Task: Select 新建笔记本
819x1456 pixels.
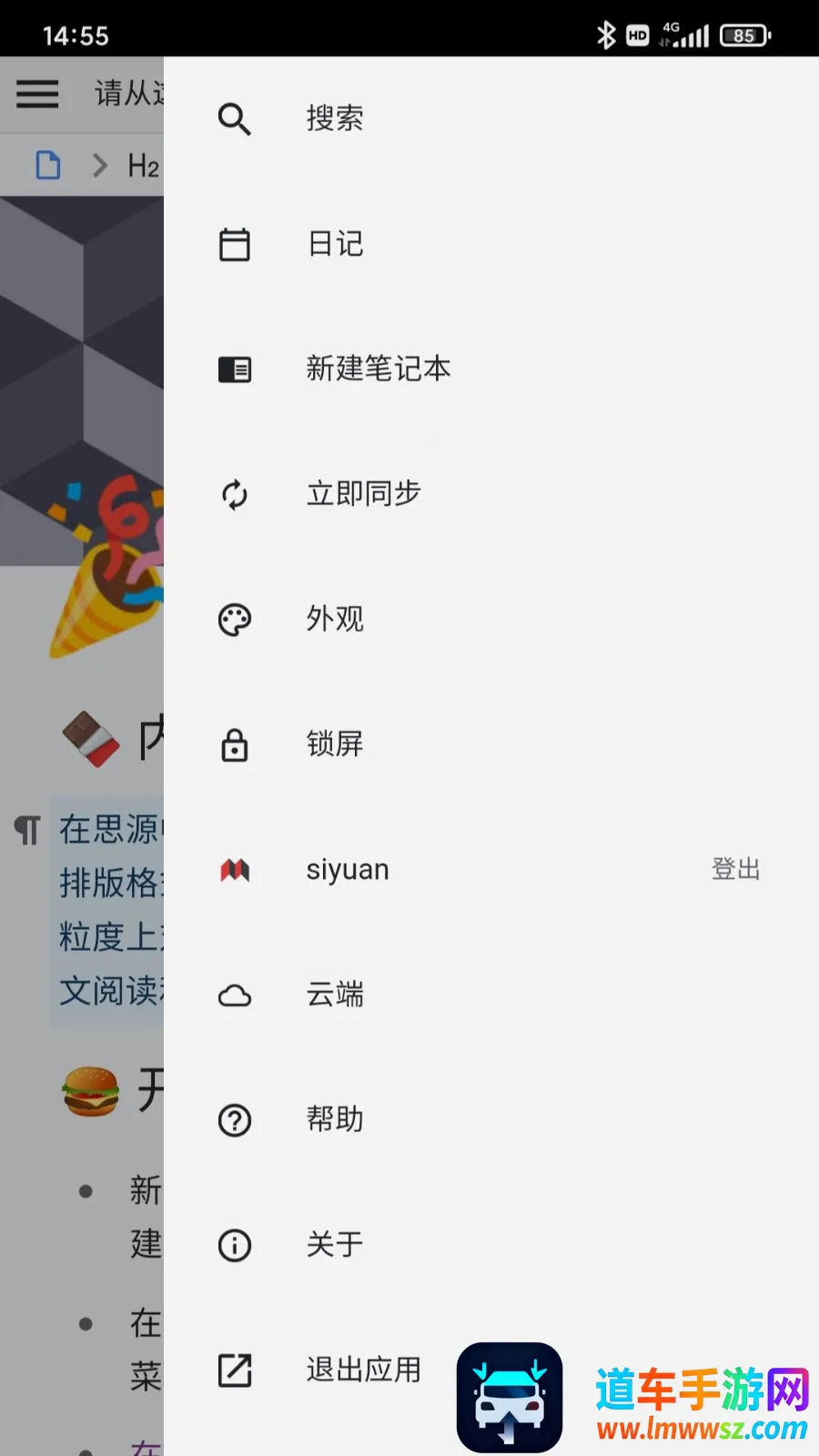Action: tap(378, 369)
